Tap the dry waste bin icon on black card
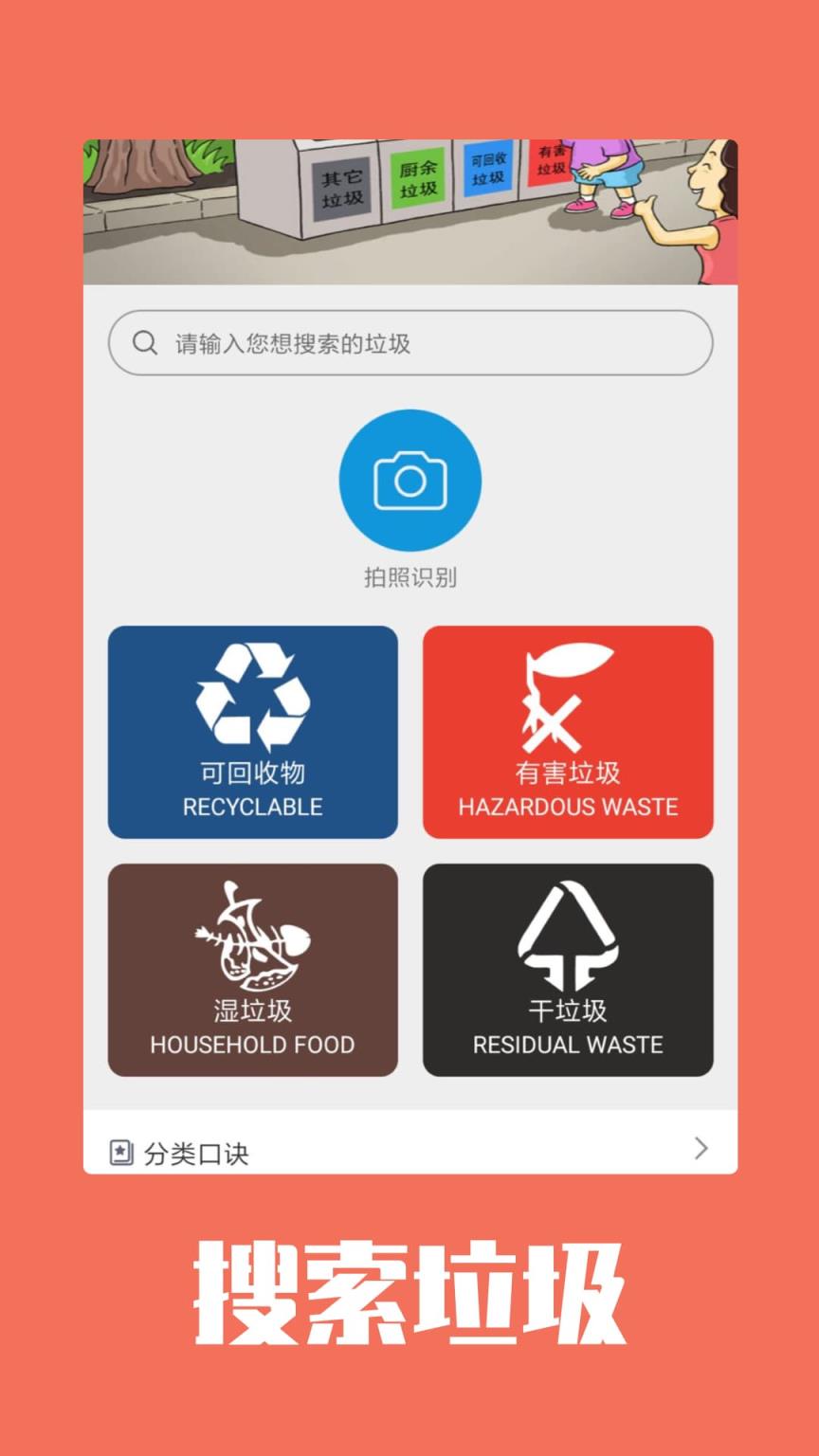 click(x=567, y=934)
